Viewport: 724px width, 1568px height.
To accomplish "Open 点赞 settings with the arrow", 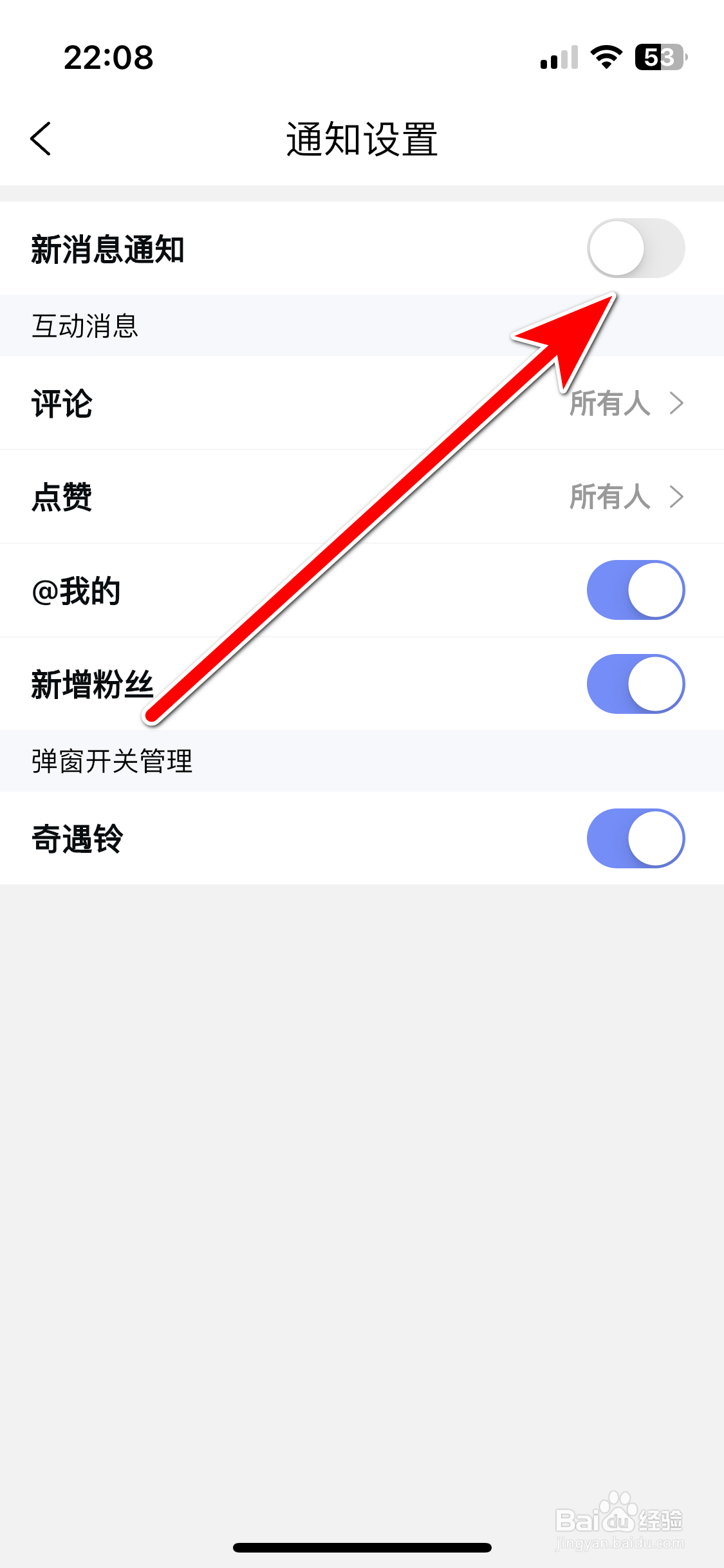I will click(677, 497).
